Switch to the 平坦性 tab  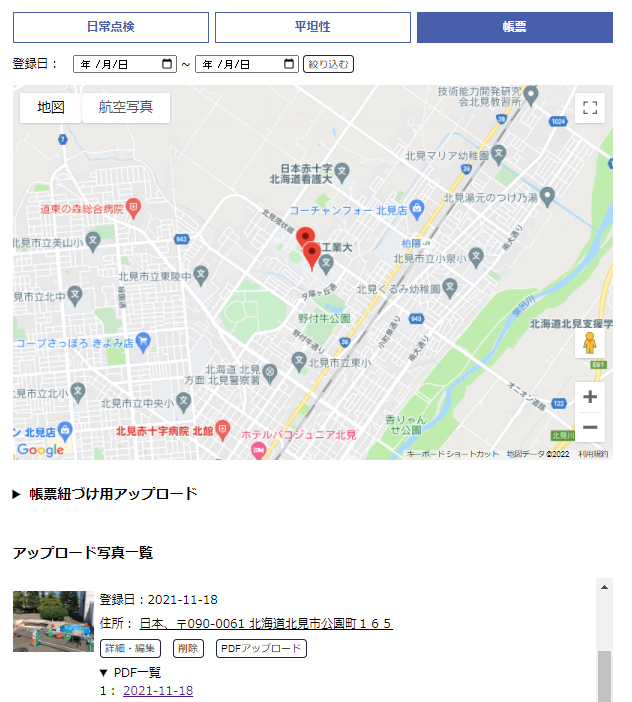click(313, 27)
